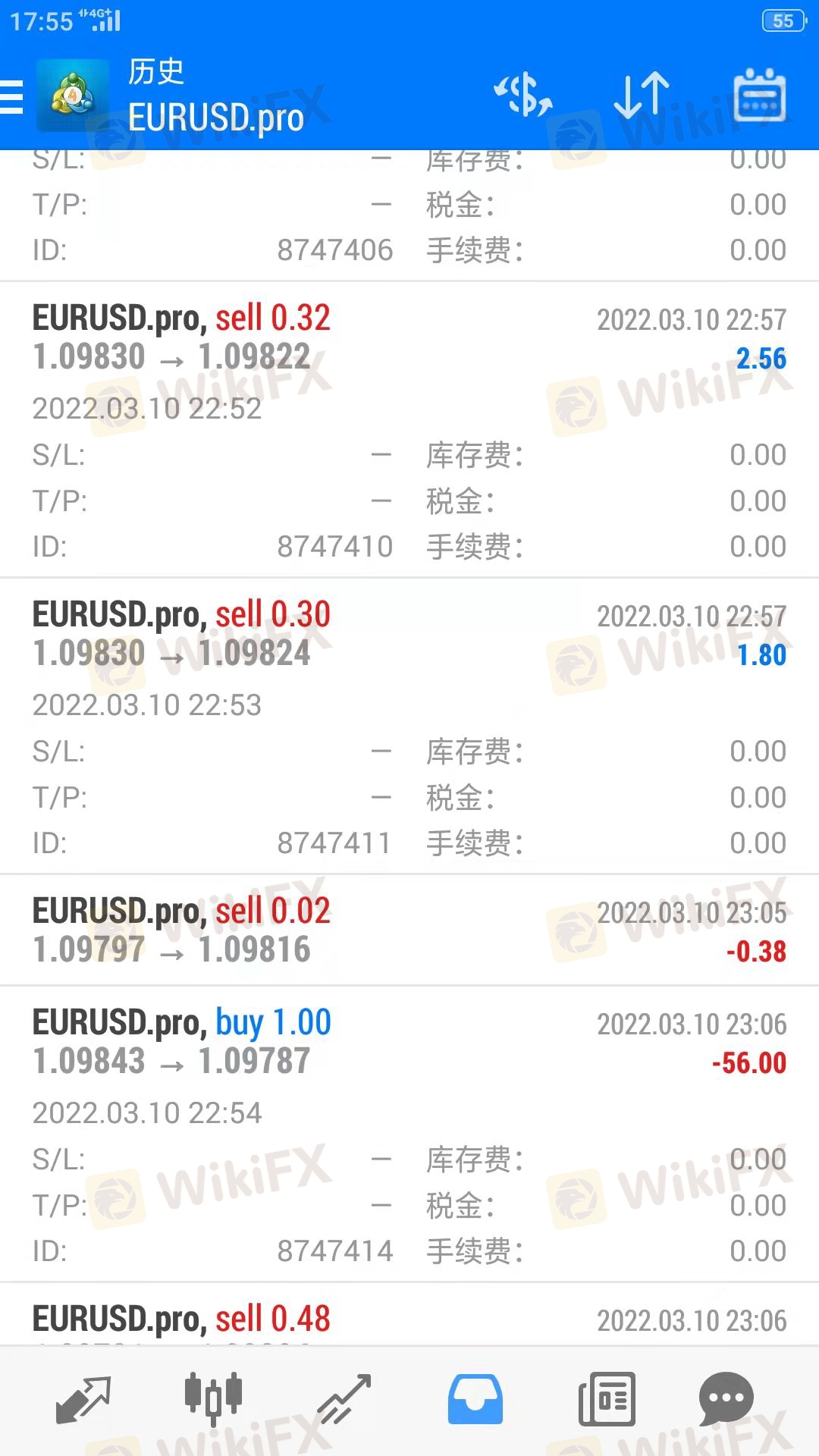
Task: Switch to the Trade tab
Action: (x=345, y=1399)
